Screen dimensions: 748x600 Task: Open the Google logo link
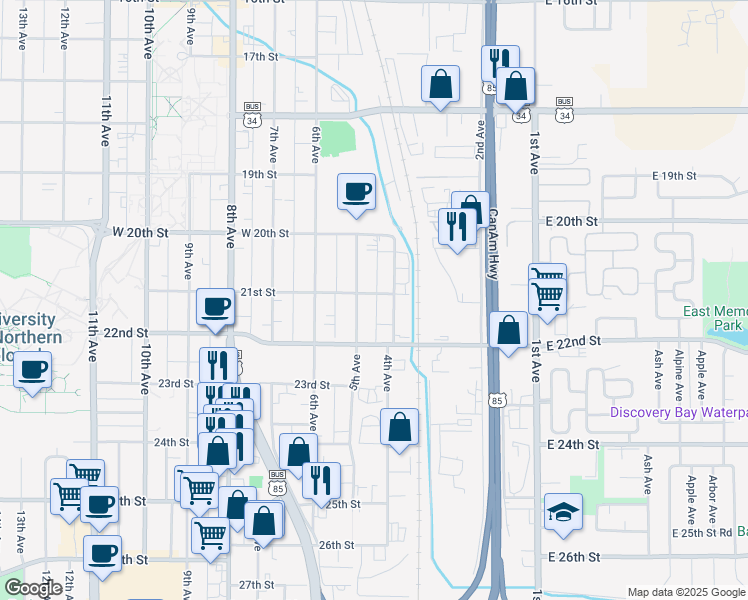[x=34, y=588]
